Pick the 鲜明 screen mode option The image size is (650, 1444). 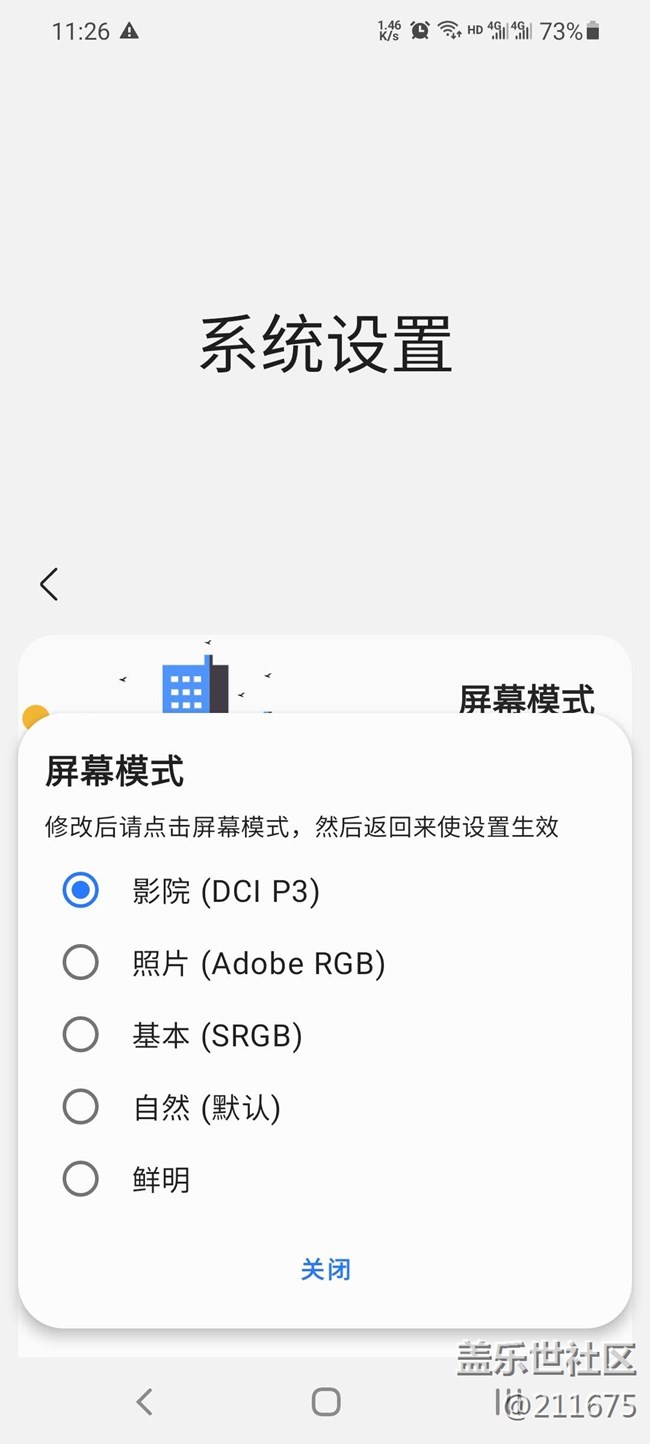(x=81, y=1180)
